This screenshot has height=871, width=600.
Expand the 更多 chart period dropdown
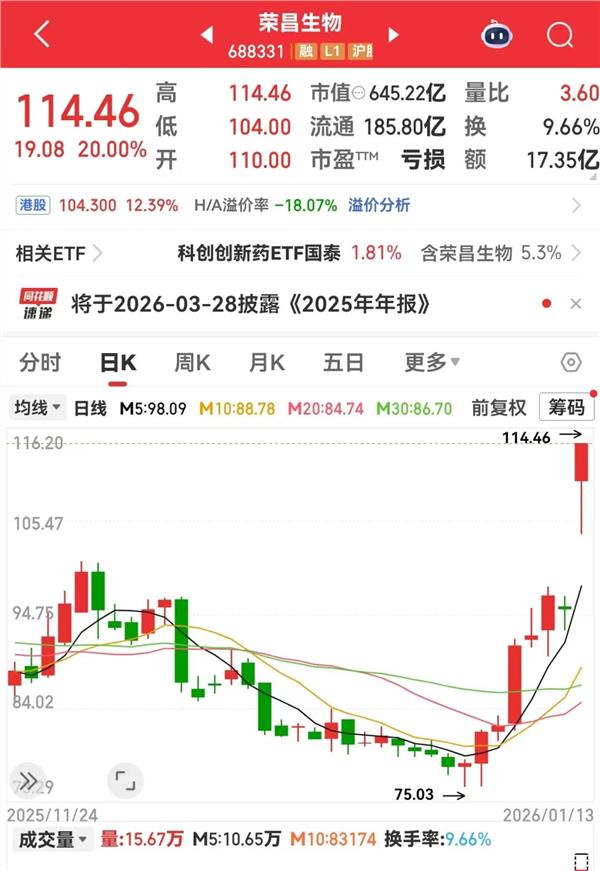(432, 362)
